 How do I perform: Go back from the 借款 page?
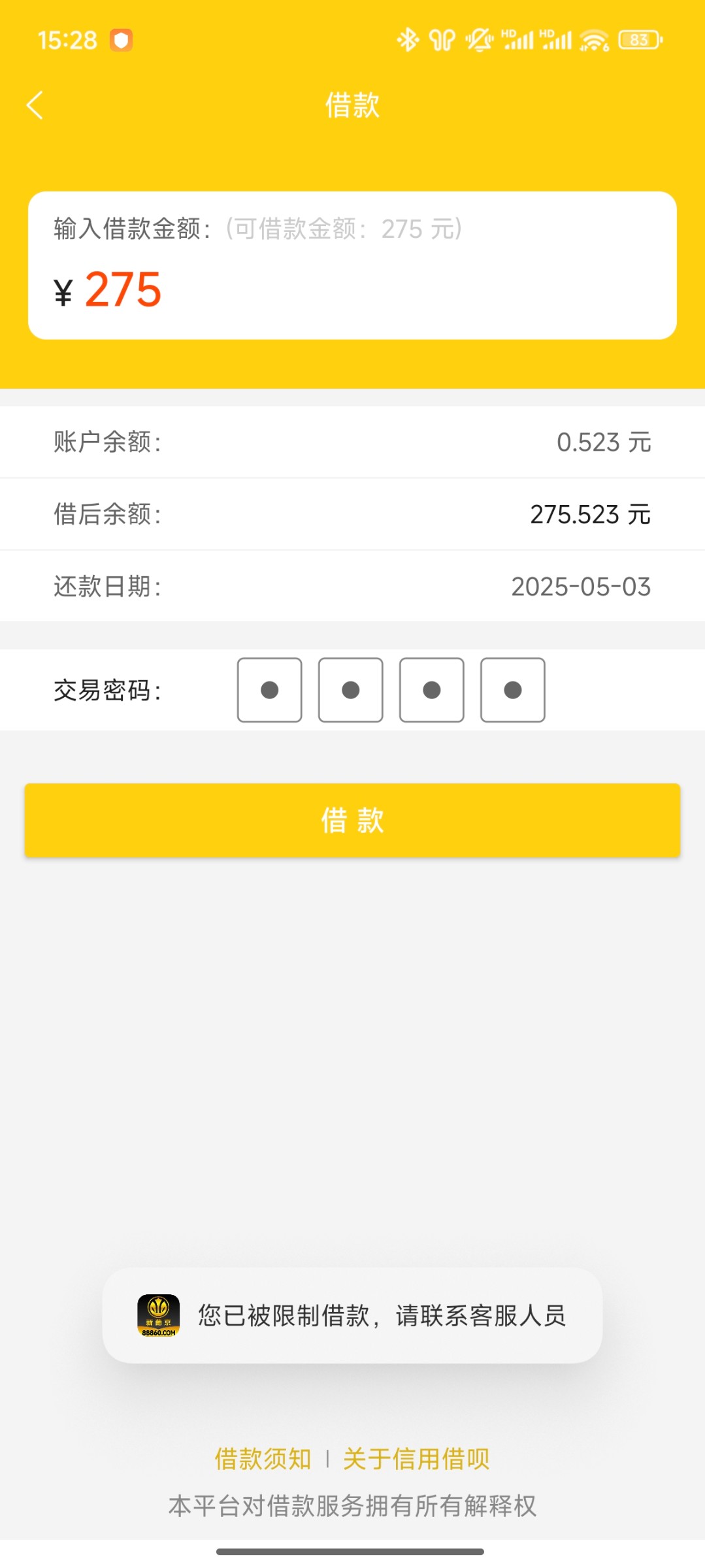(35, 105)
